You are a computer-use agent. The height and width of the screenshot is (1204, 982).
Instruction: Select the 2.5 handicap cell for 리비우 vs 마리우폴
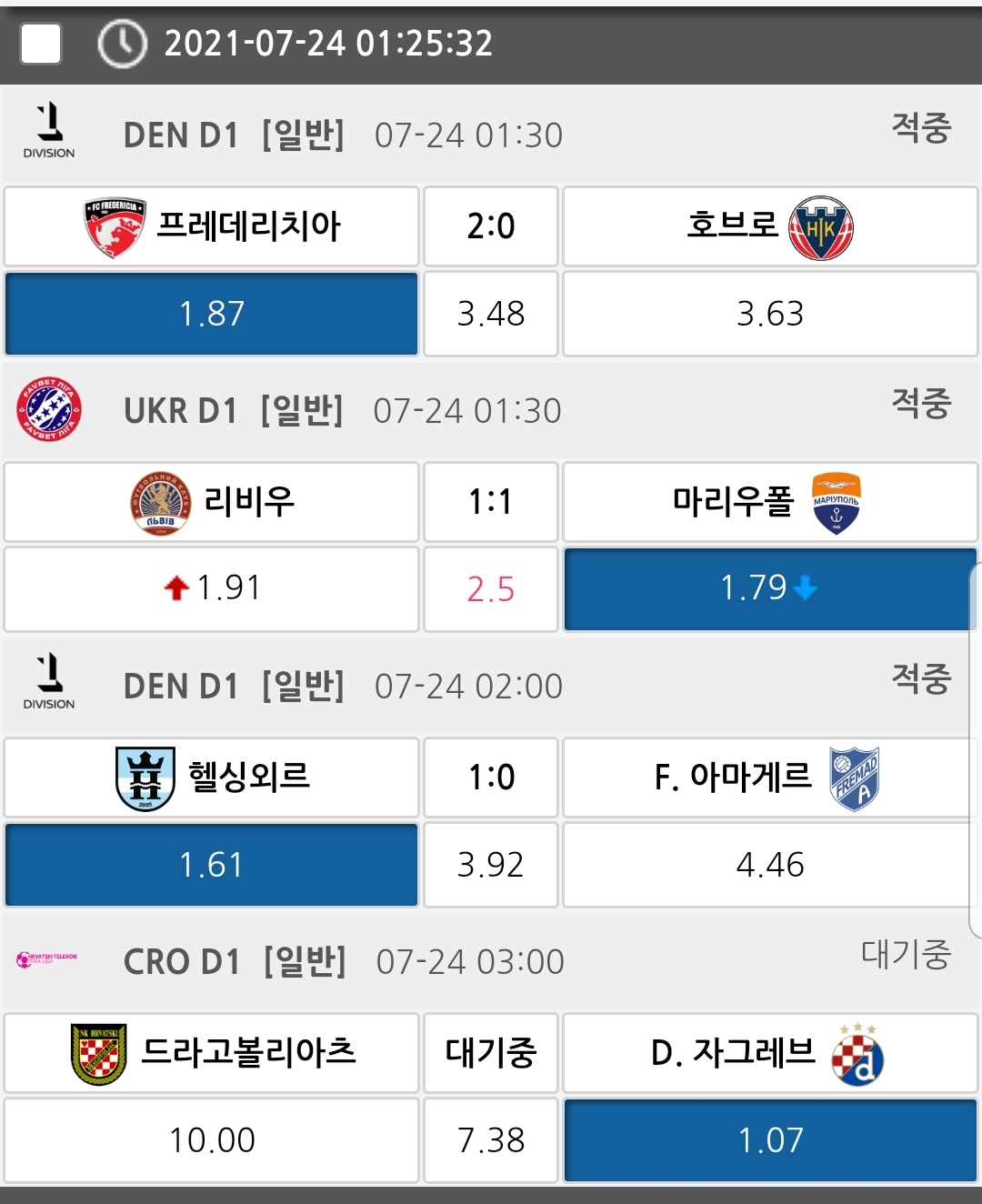491,588
